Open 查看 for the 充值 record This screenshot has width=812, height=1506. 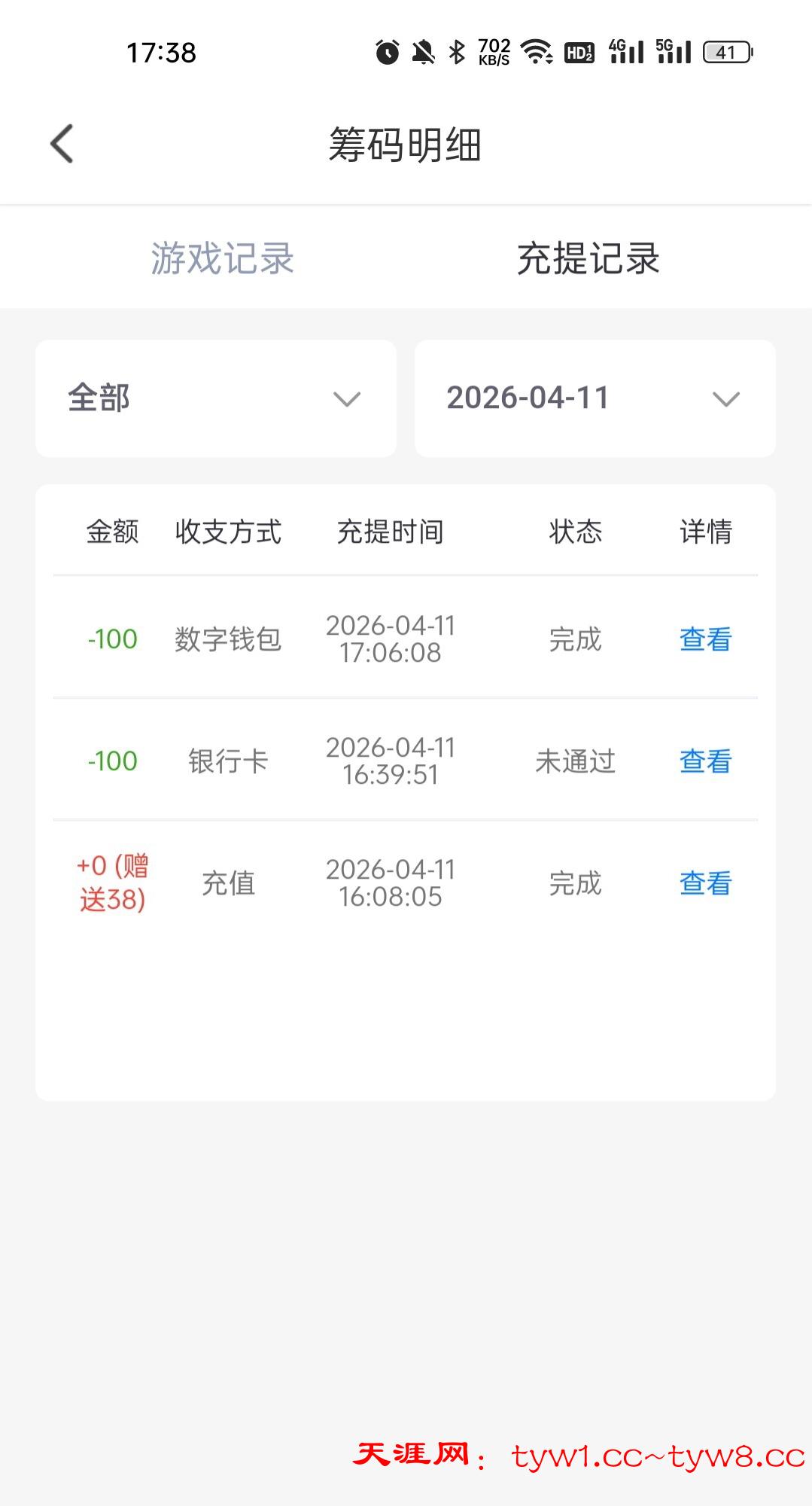705,883
